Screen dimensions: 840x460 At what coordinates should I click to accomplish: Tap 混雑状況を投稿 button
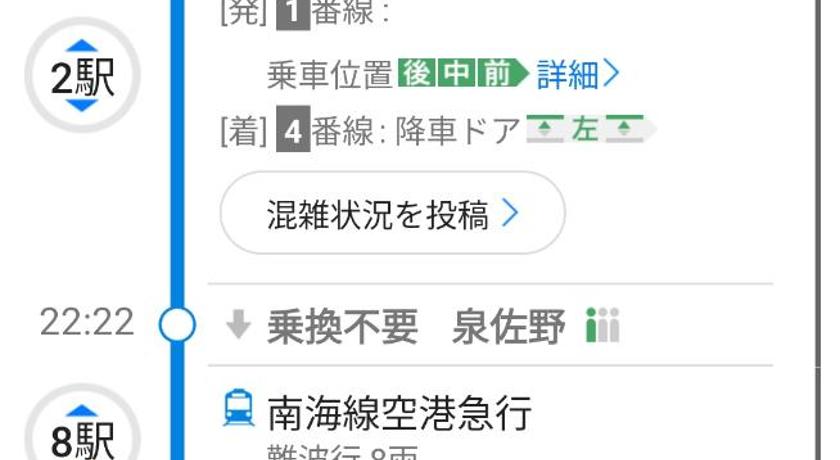point(392,213)
